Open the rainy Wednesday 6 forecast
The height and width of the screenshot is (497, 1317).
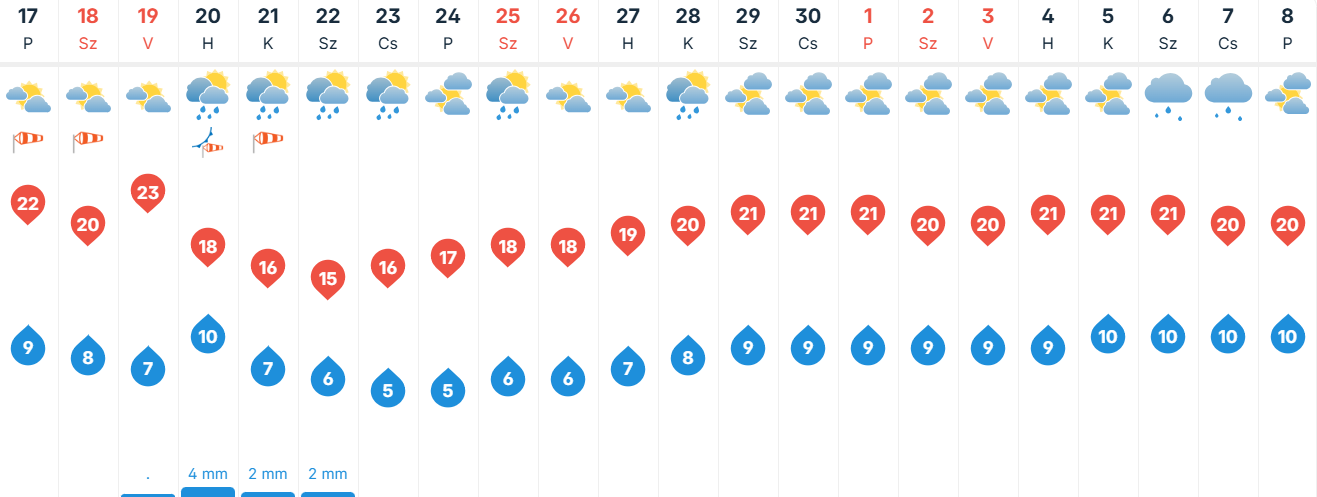click(1168, 28)
